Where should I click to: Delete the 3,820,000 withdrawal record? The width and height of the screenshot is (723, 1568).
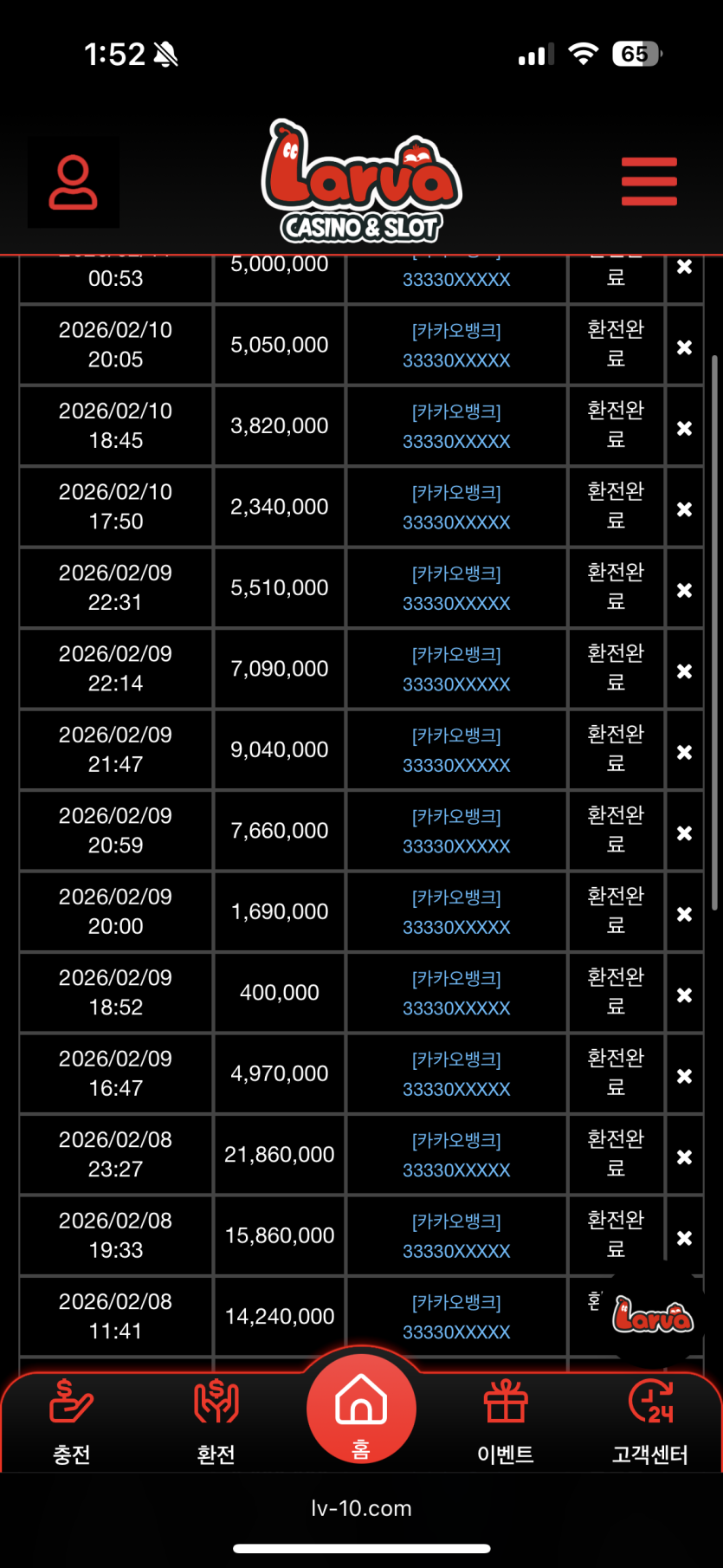click(684, 429)
